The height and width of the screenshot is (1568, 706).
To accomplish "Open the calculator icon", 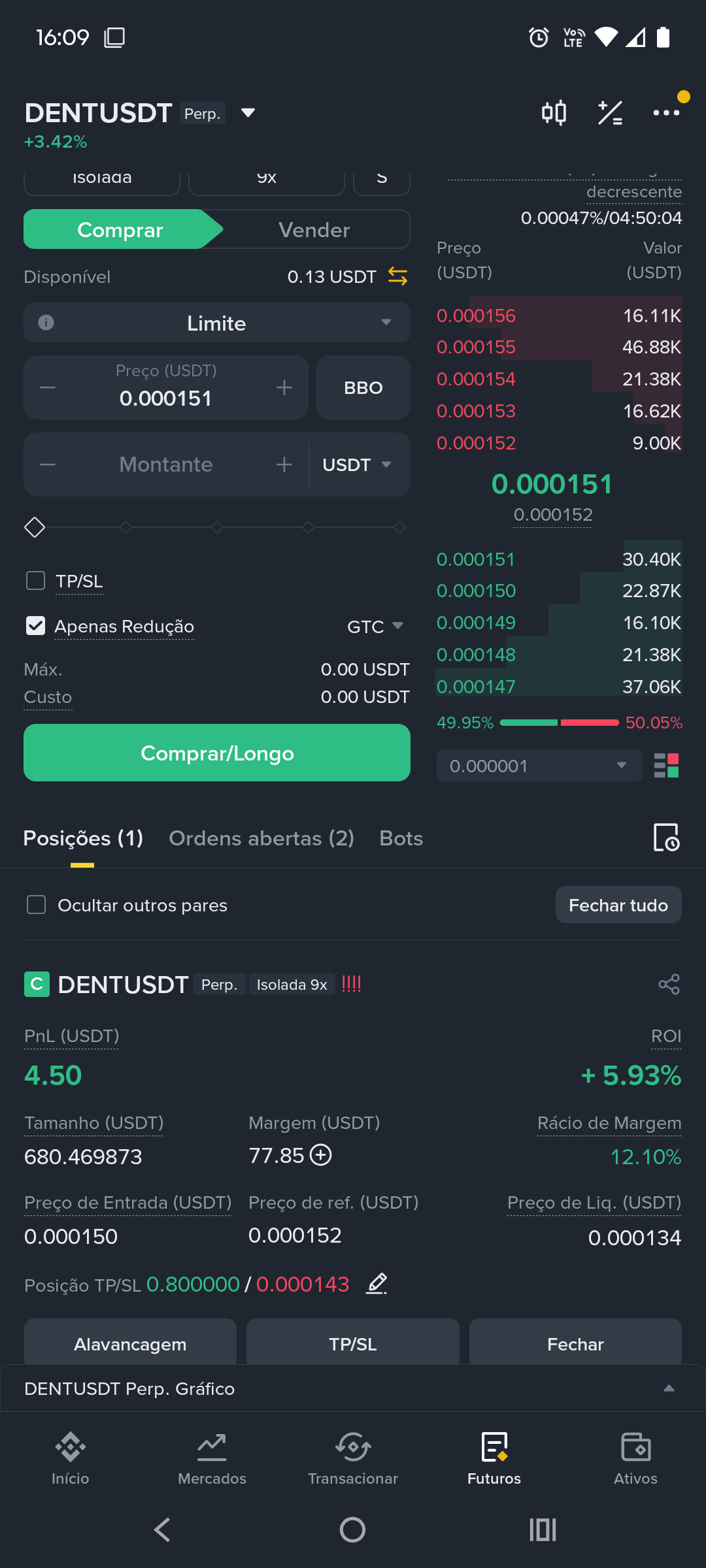I will (x=610, y=113).
